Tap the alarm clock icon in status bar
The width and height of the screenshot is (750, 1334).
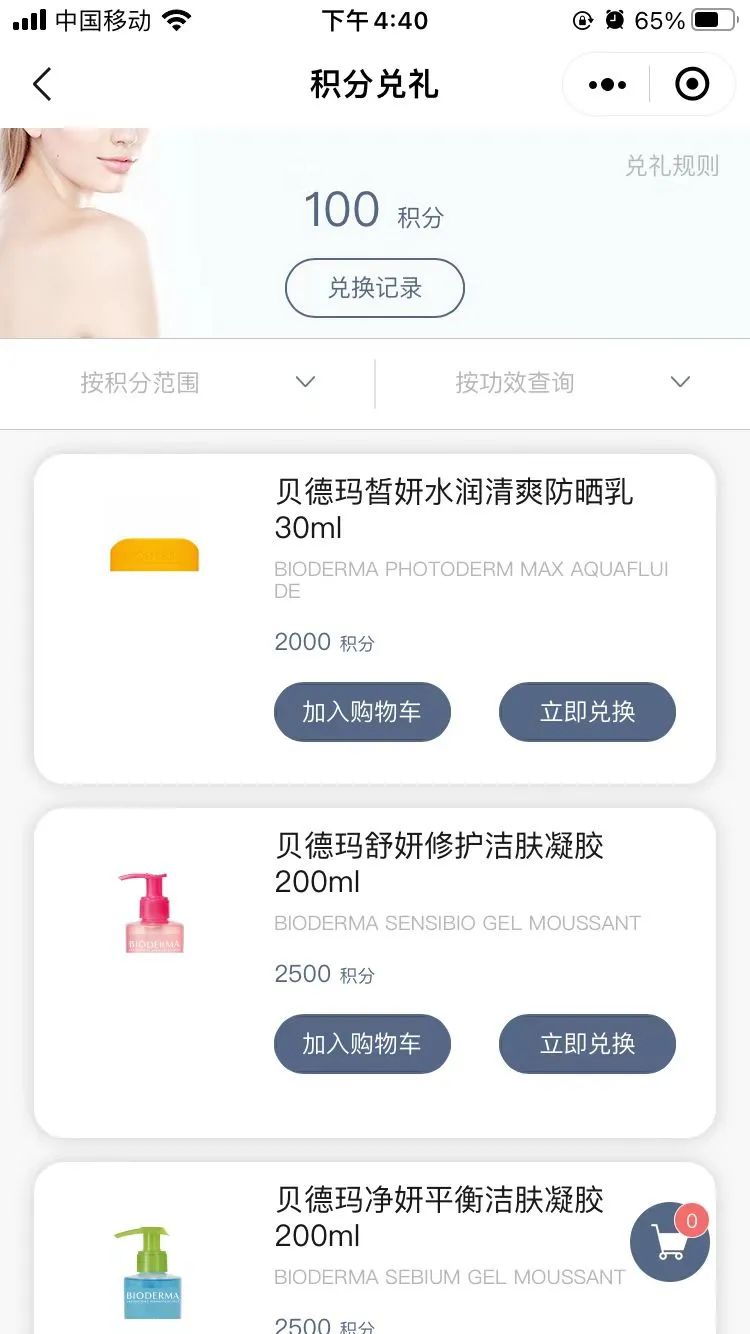614,18
